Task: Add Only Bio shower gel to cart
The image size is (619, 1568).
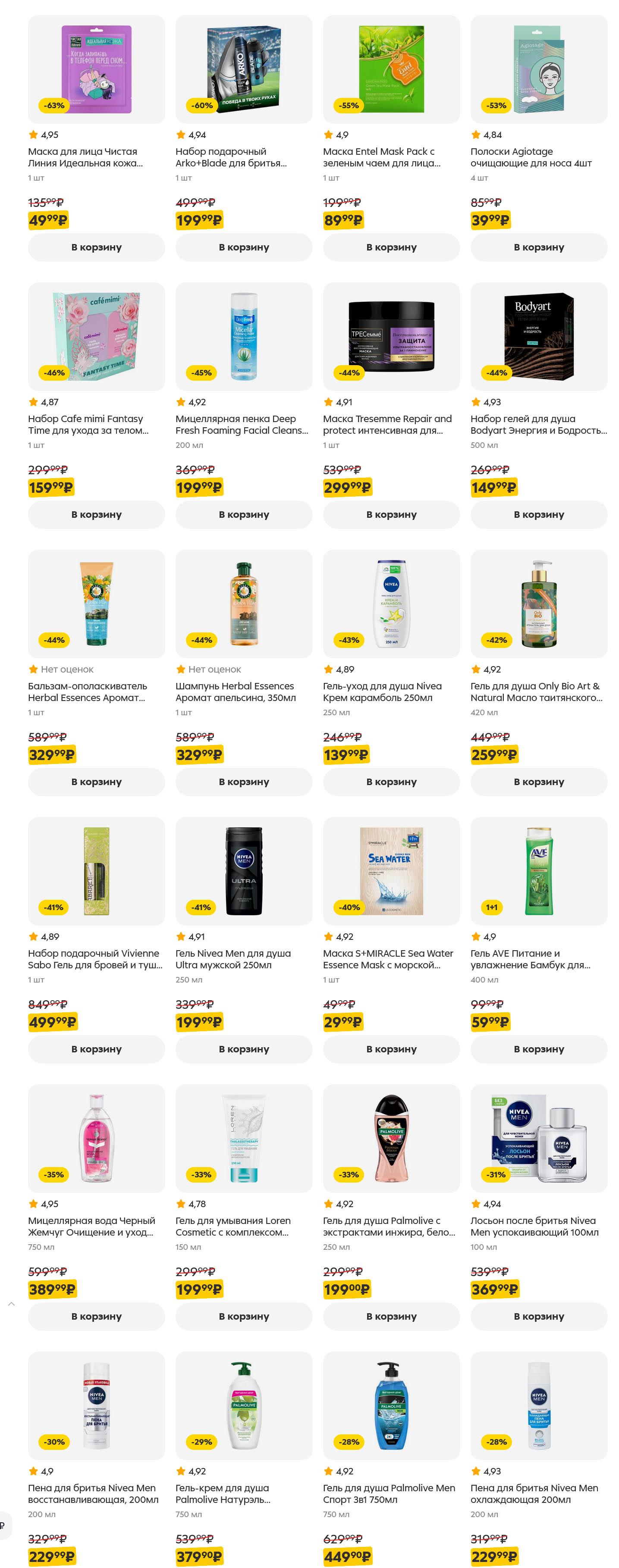Action: (x=539, y=782)
